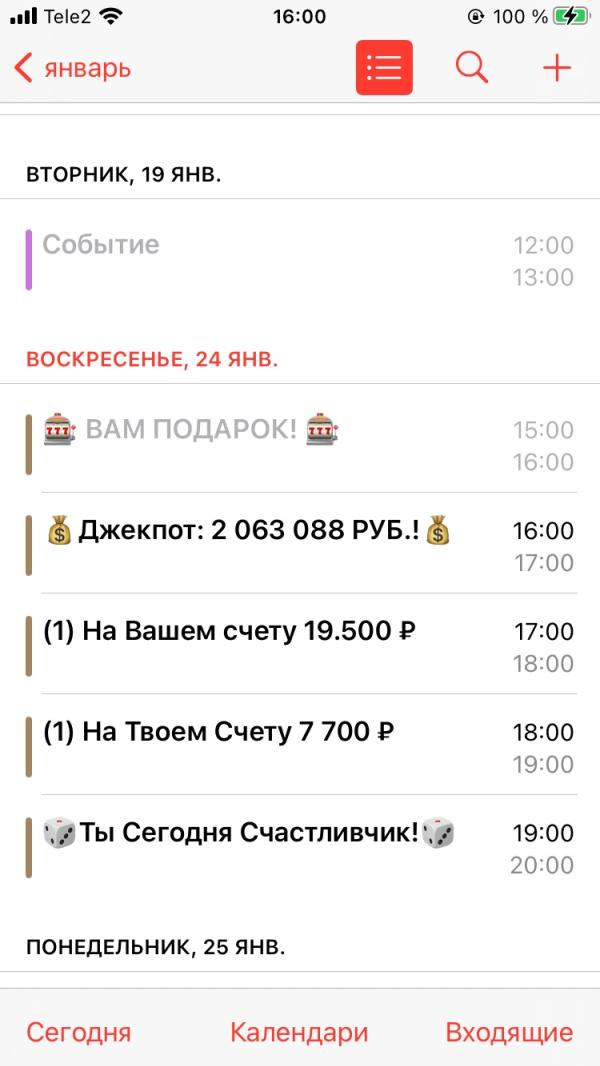Go back to январь month view
Image resolution: width=600 pixels, height=1066 pixels.
tap(72, 69)
